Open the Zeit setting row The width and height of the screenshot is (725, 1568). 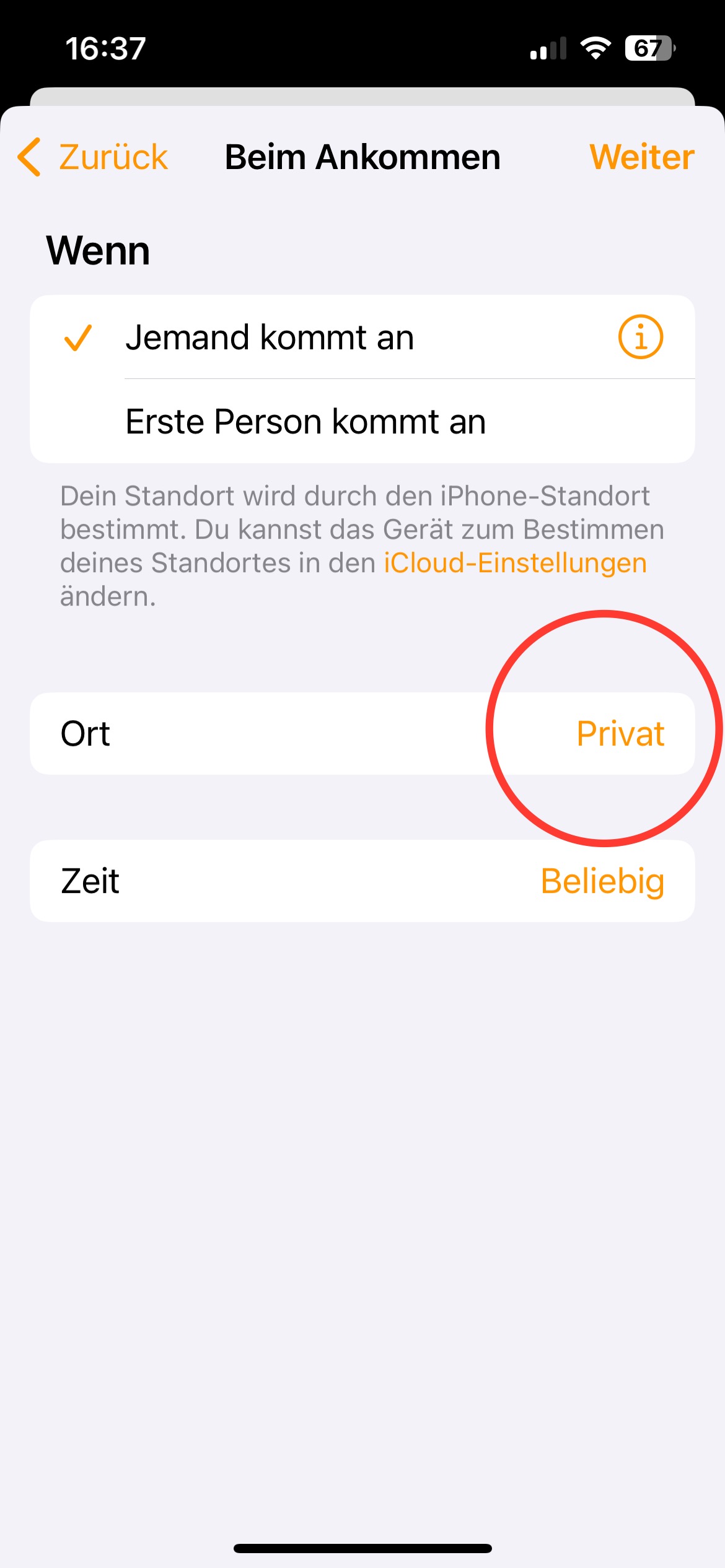point(362,881)
